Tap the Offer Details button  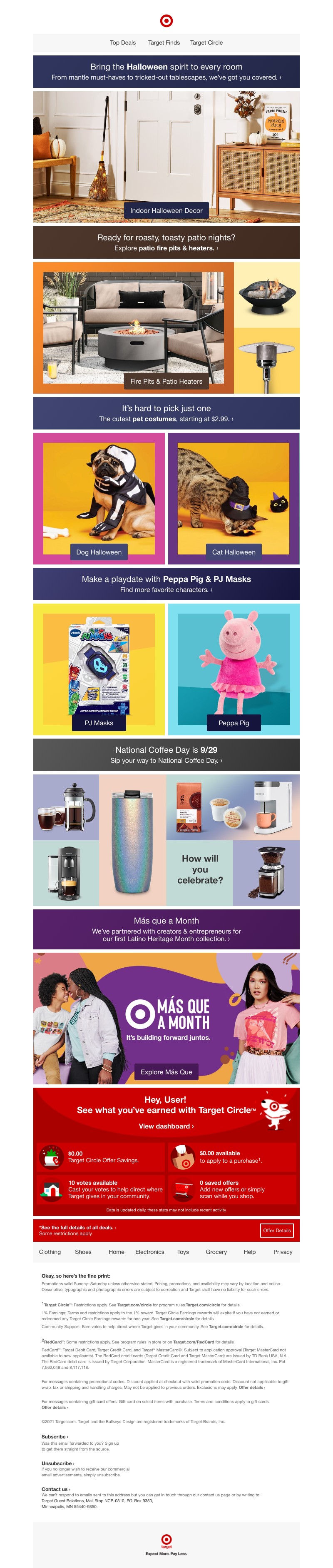tap(276, 1230)
